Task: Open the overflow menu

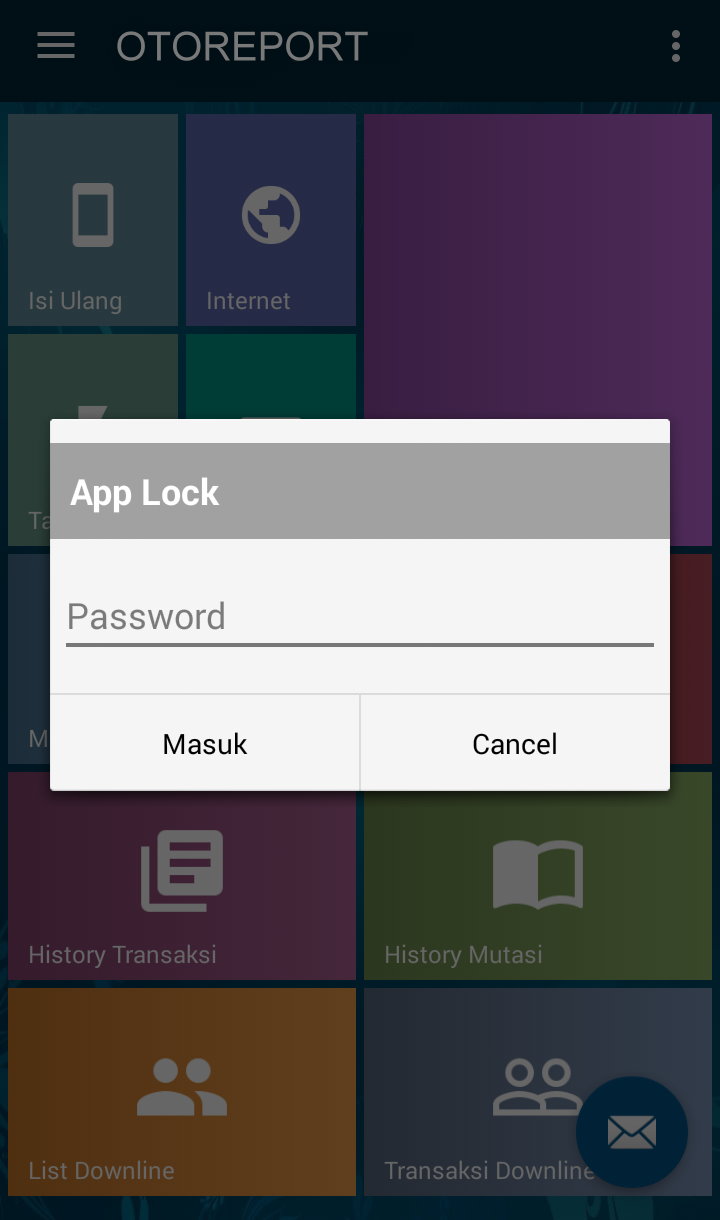Action: click(x=676, y=46)
